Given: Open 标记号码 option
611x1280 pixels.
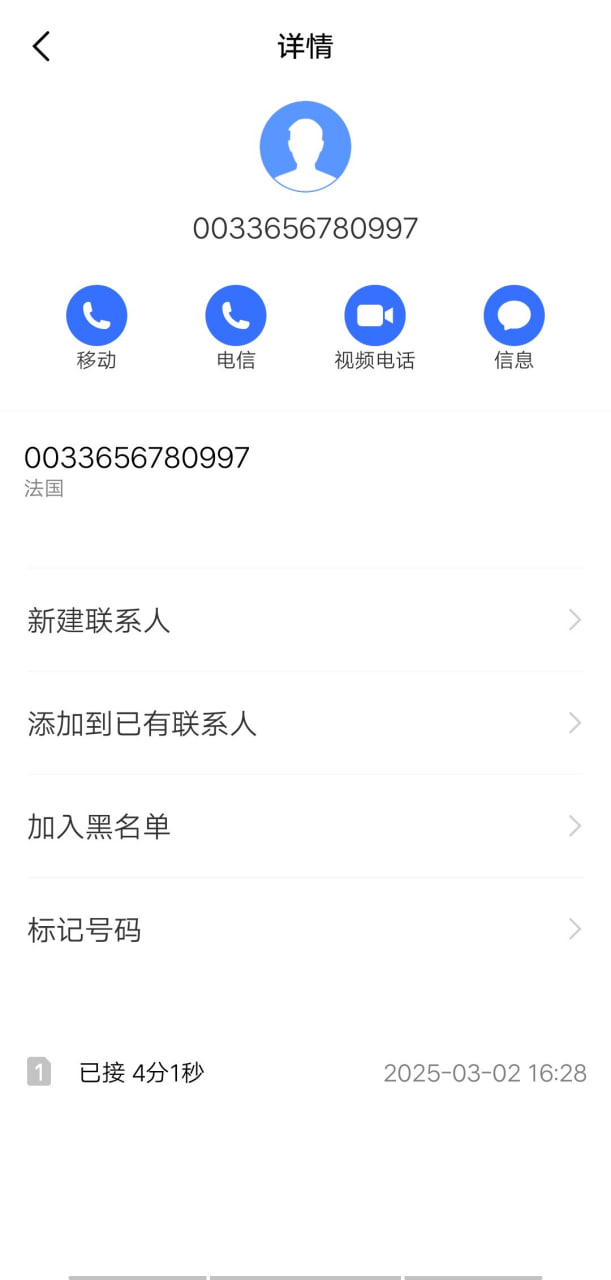Looking at the screenshot, I should (x=305, y=930).
